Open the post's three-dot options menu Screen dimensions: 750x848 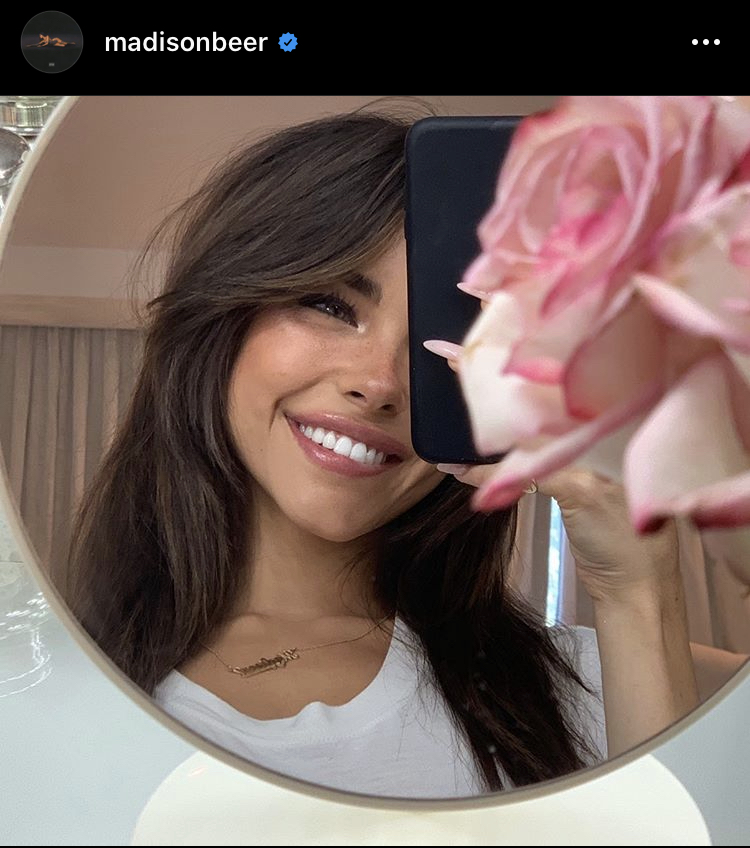tap(705, 42)
